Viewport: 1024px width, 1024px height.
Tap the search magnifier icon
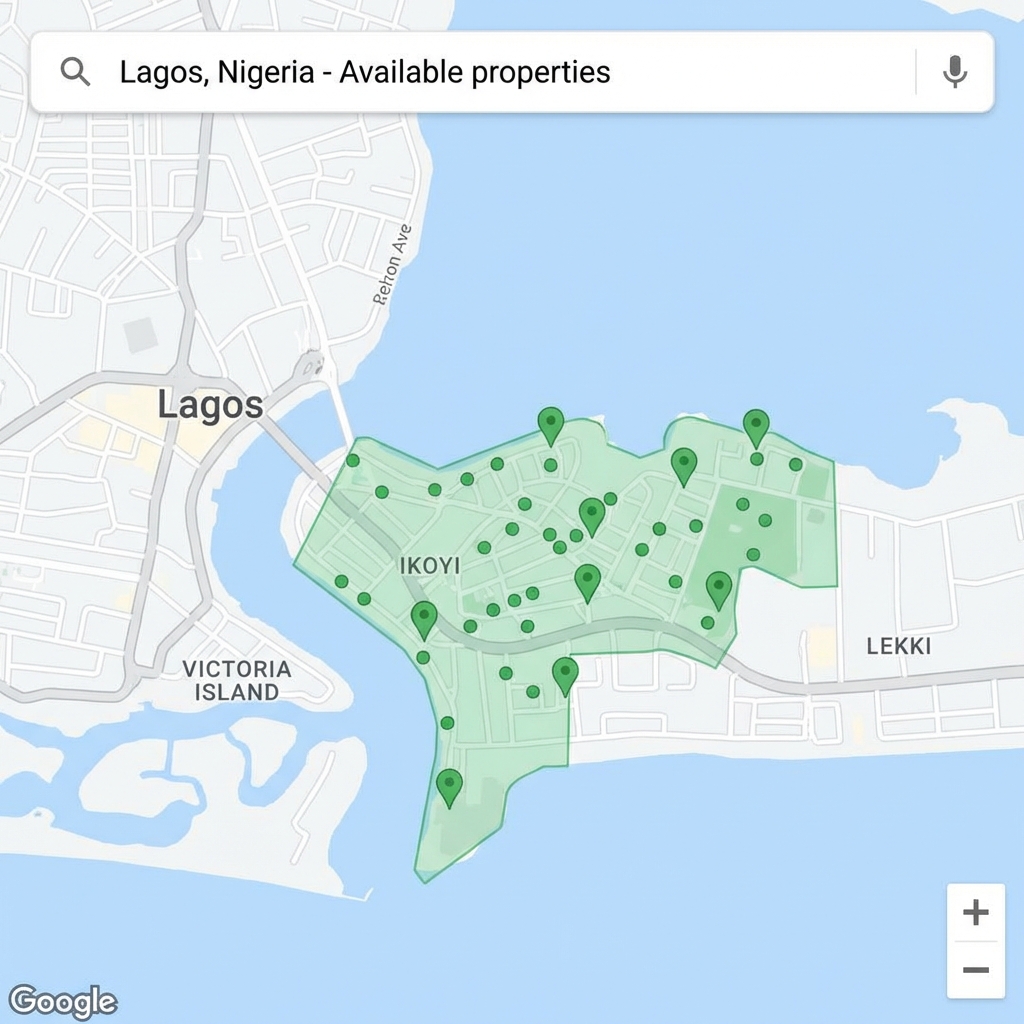(x=75, y=72)
